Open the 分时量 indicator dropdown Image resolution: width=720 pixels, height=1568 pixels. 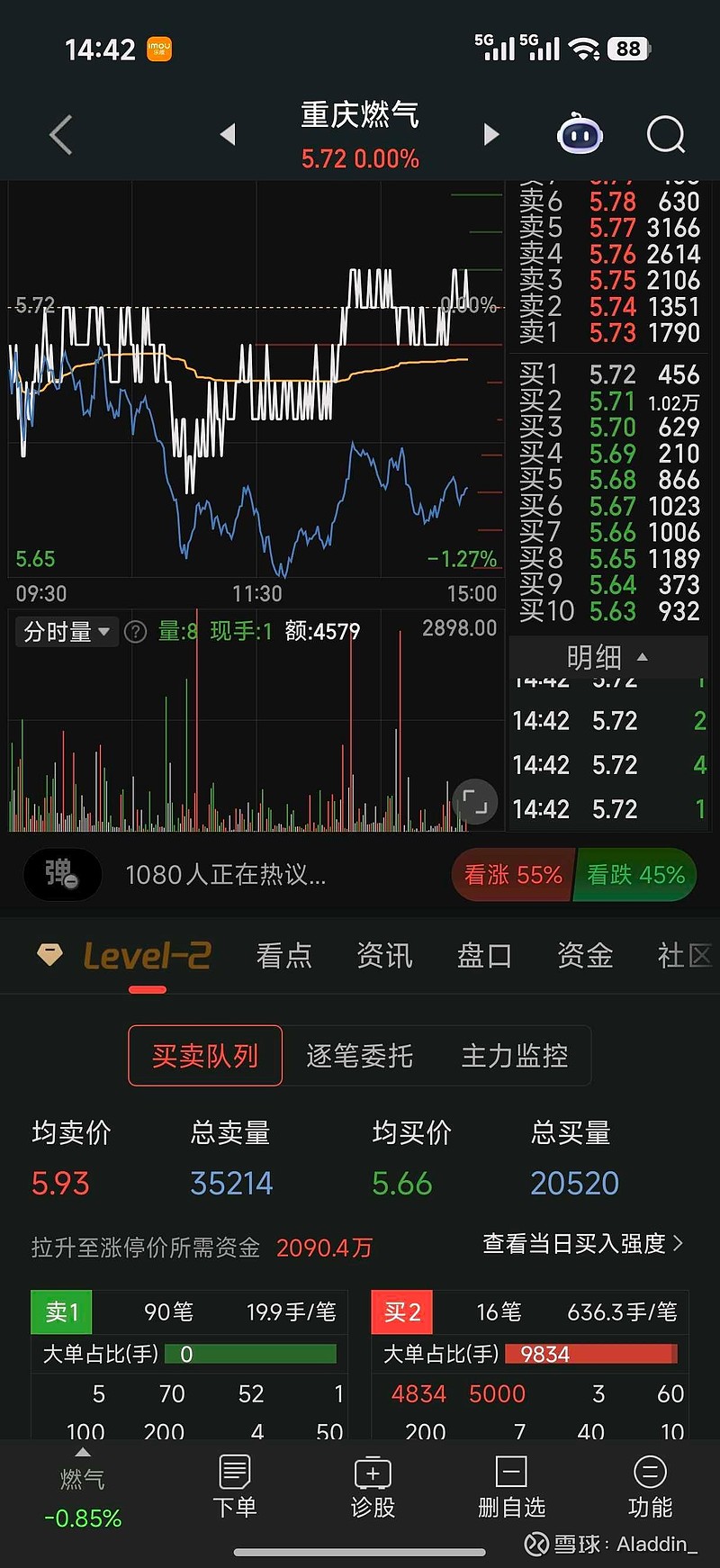pos(67,632)
